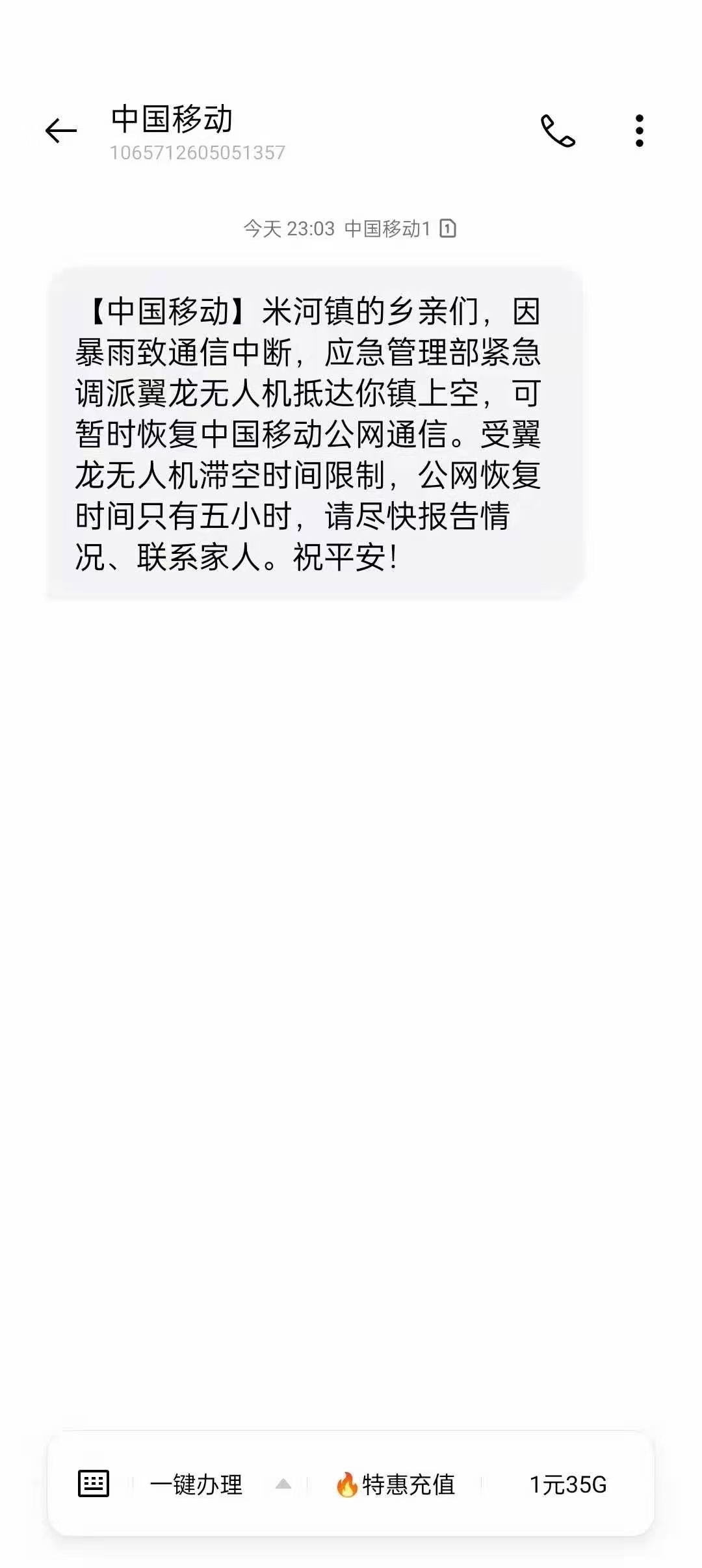
Task: Open 特惠充值 service option
Action: [x=395, y=1485]
